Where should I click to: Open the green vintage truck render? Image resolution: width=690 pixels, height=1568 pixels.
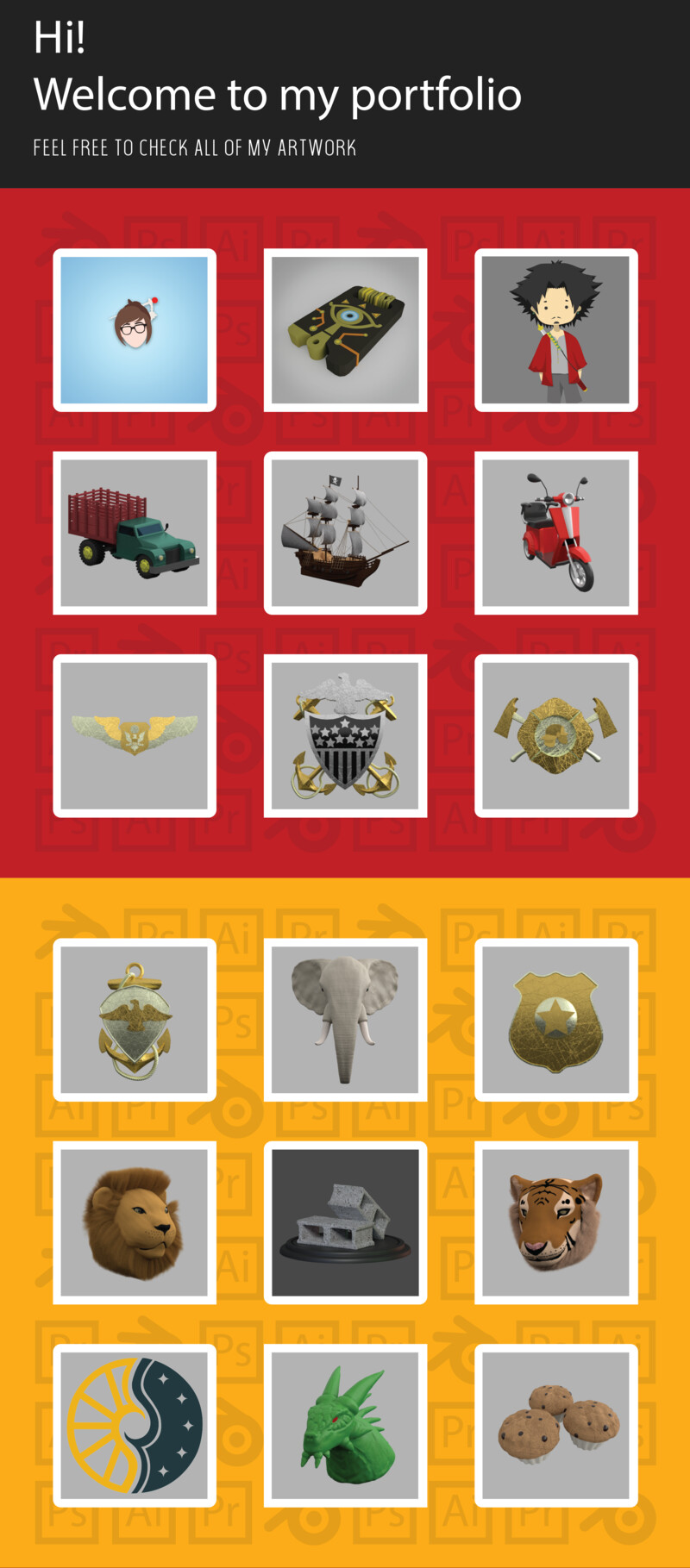pos(135,533)
